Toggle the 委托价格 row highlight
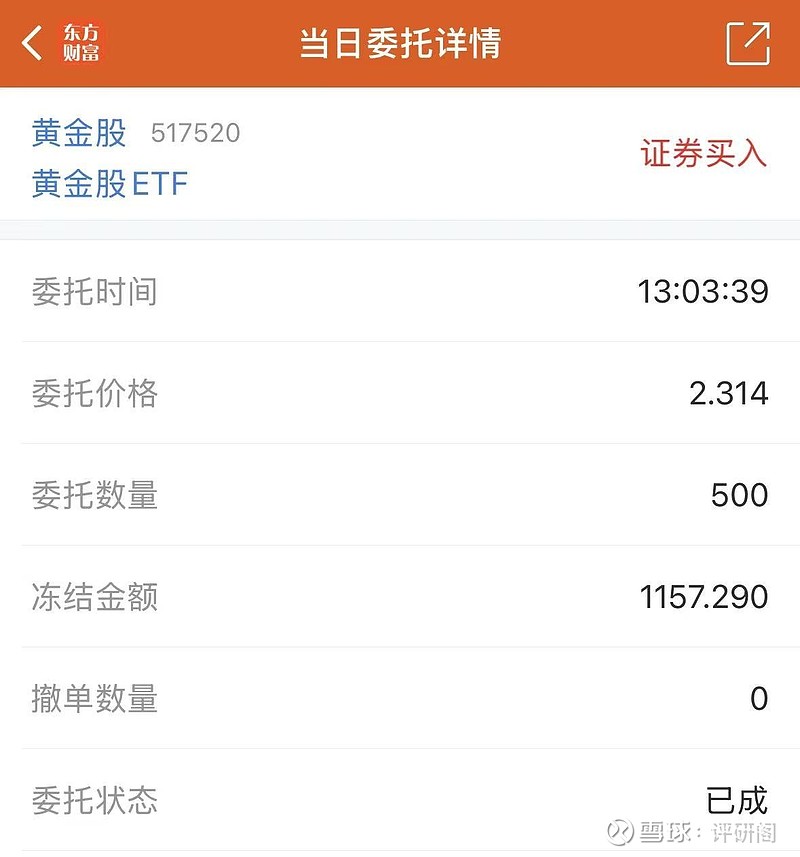The height and width of the screenshot is (857, 800). [400, 391]
